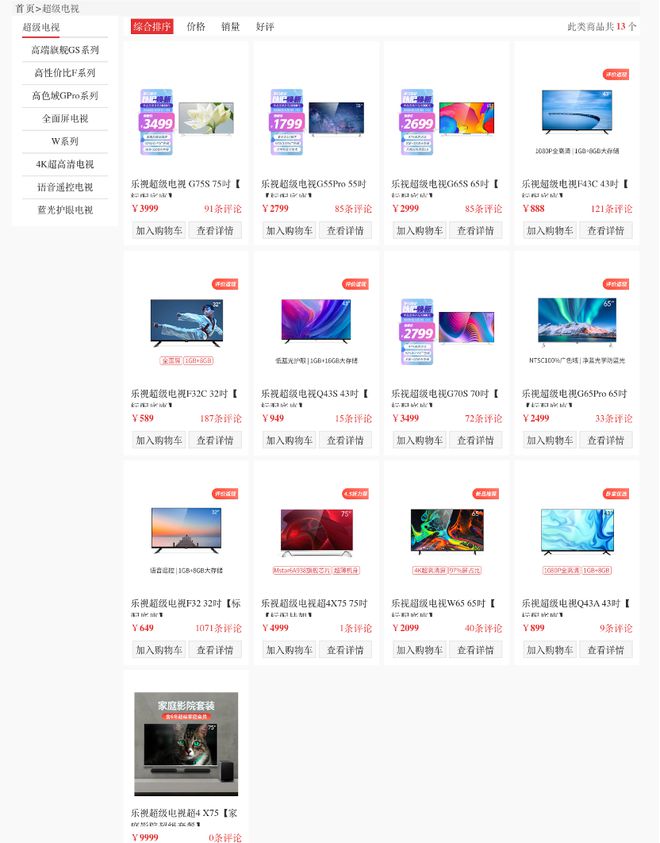
Task: Add 乐视超级电视 G75S 75吋 to cart
Action: pyautogui.click(x=159, y=231)
